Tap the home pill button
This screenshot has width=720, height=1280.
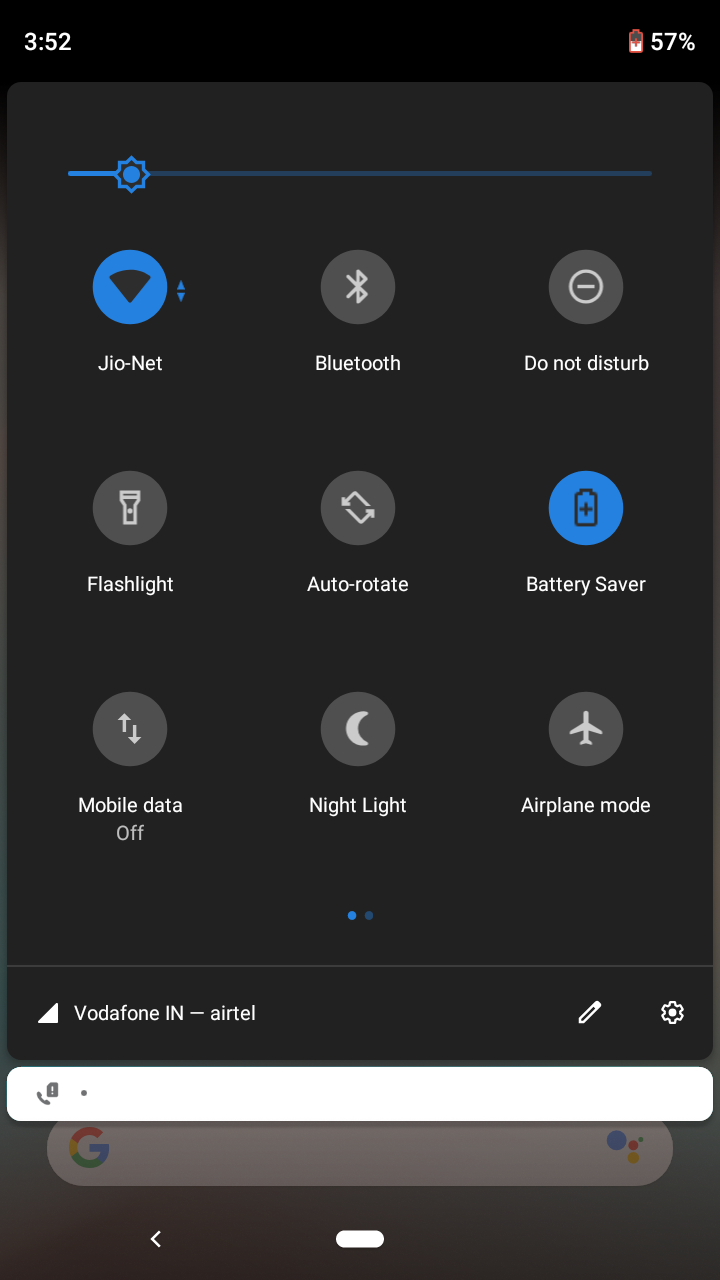coord(360,1239)
